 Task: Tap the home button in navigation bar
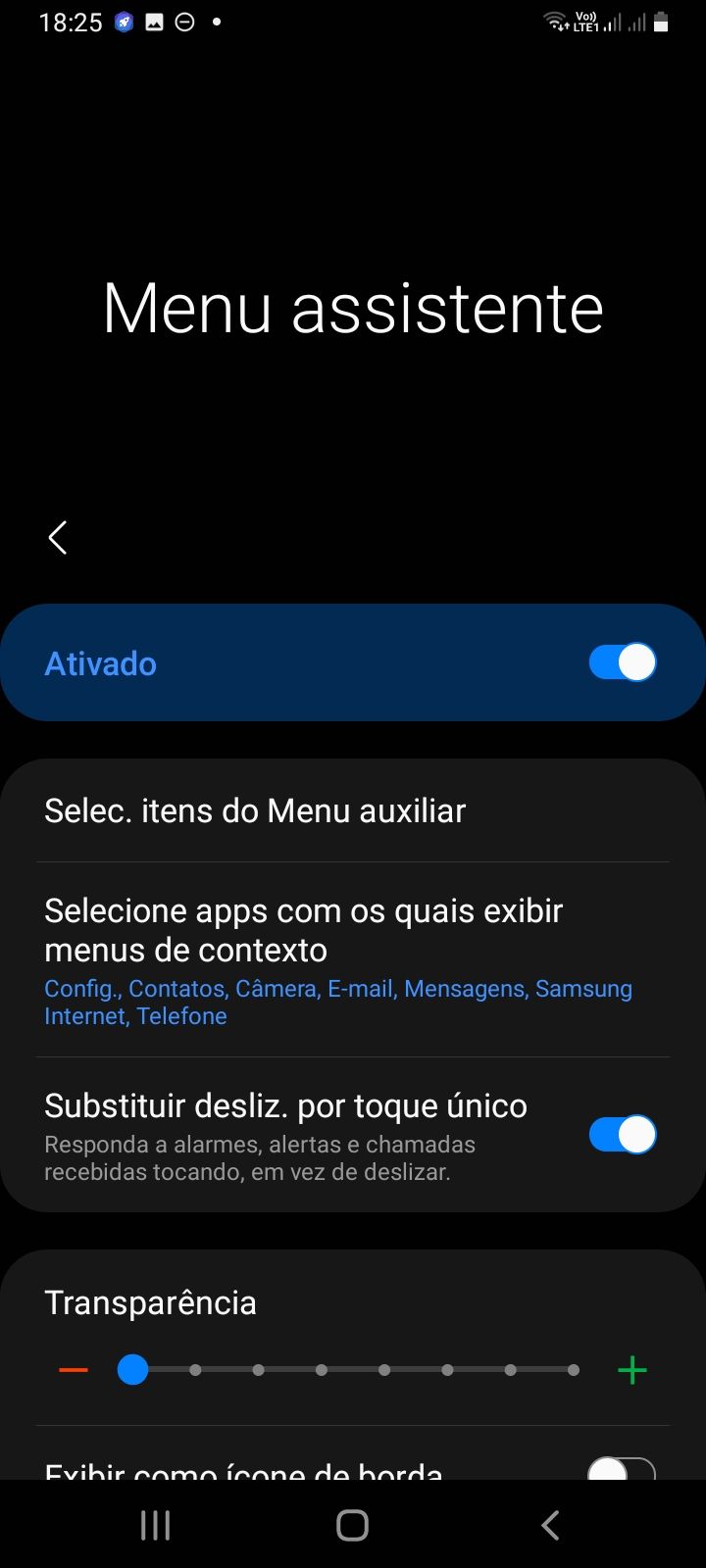coord(352,1524)
